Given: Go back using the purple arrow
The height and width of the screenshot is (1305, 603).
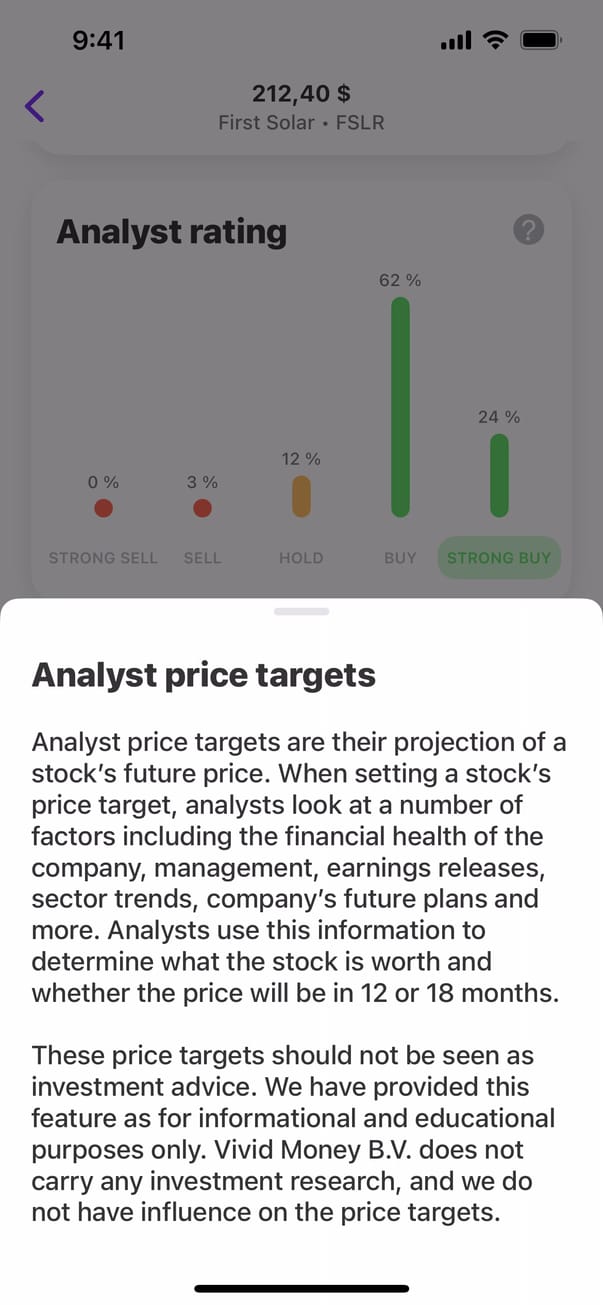Looking at the screenshot, I should click(35, 105).
